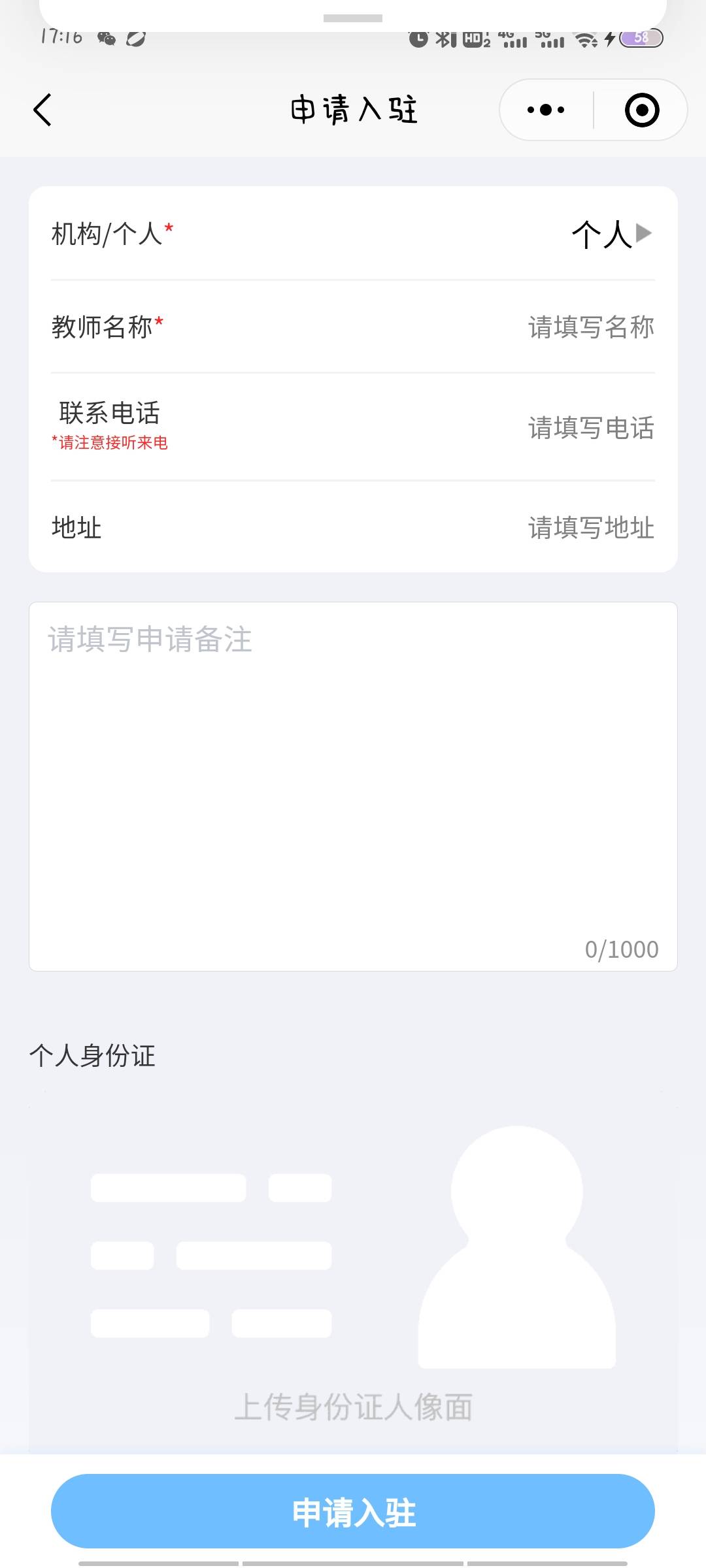The image size is (706, 1568).
Task: Enter the 联系电话 phone field
Action: pyautogui.click(x=590, y=428)
